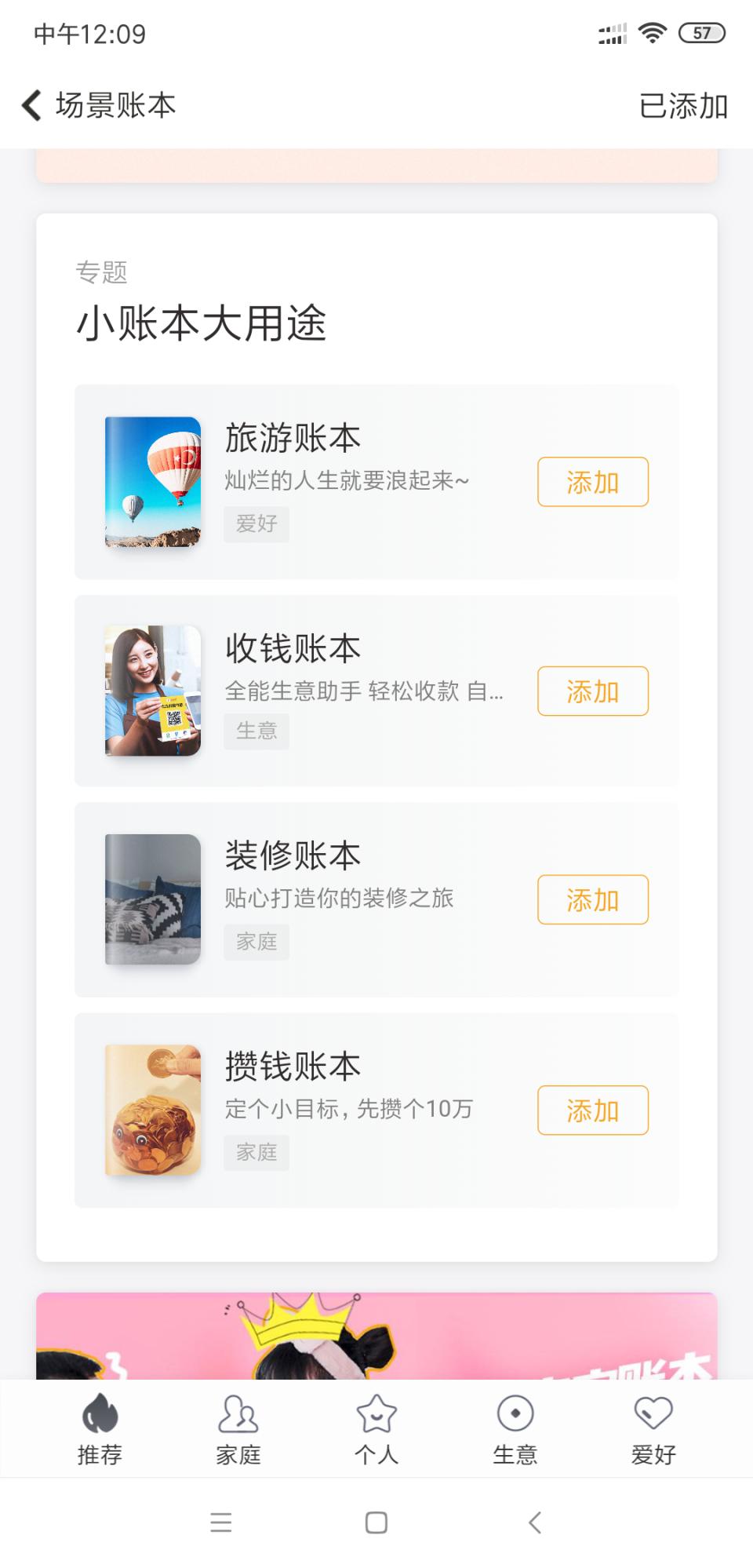Viewport: 753px width, 1568px height.
Task: Open the hot air balloon thumbnail
Action: click(152, 481)
